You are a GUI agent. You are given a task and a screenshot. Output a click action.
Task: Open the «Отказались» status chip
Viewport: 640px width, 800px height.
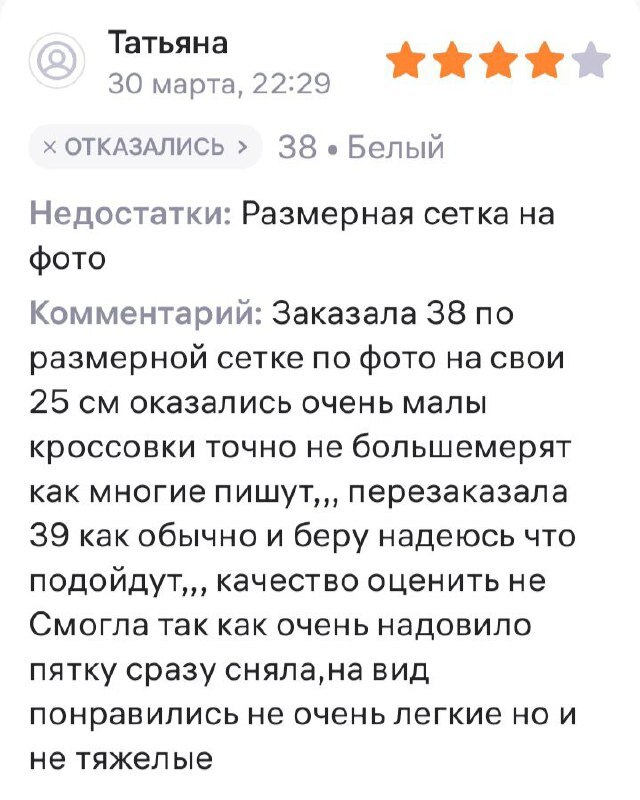[x=145, y=147]
